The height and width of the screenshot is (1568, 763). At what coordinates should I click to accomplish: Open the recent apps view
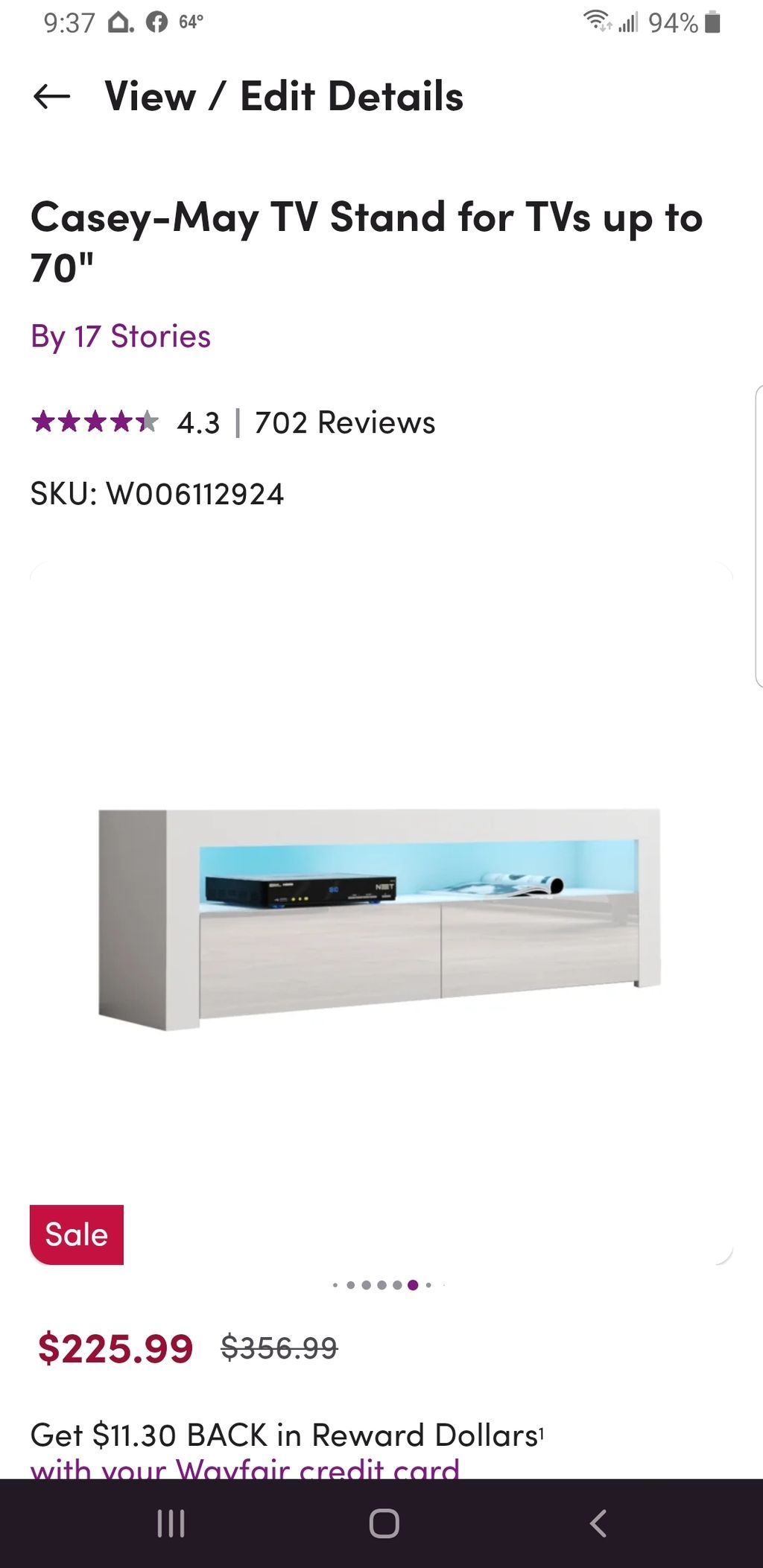[x=171, y=1523]
